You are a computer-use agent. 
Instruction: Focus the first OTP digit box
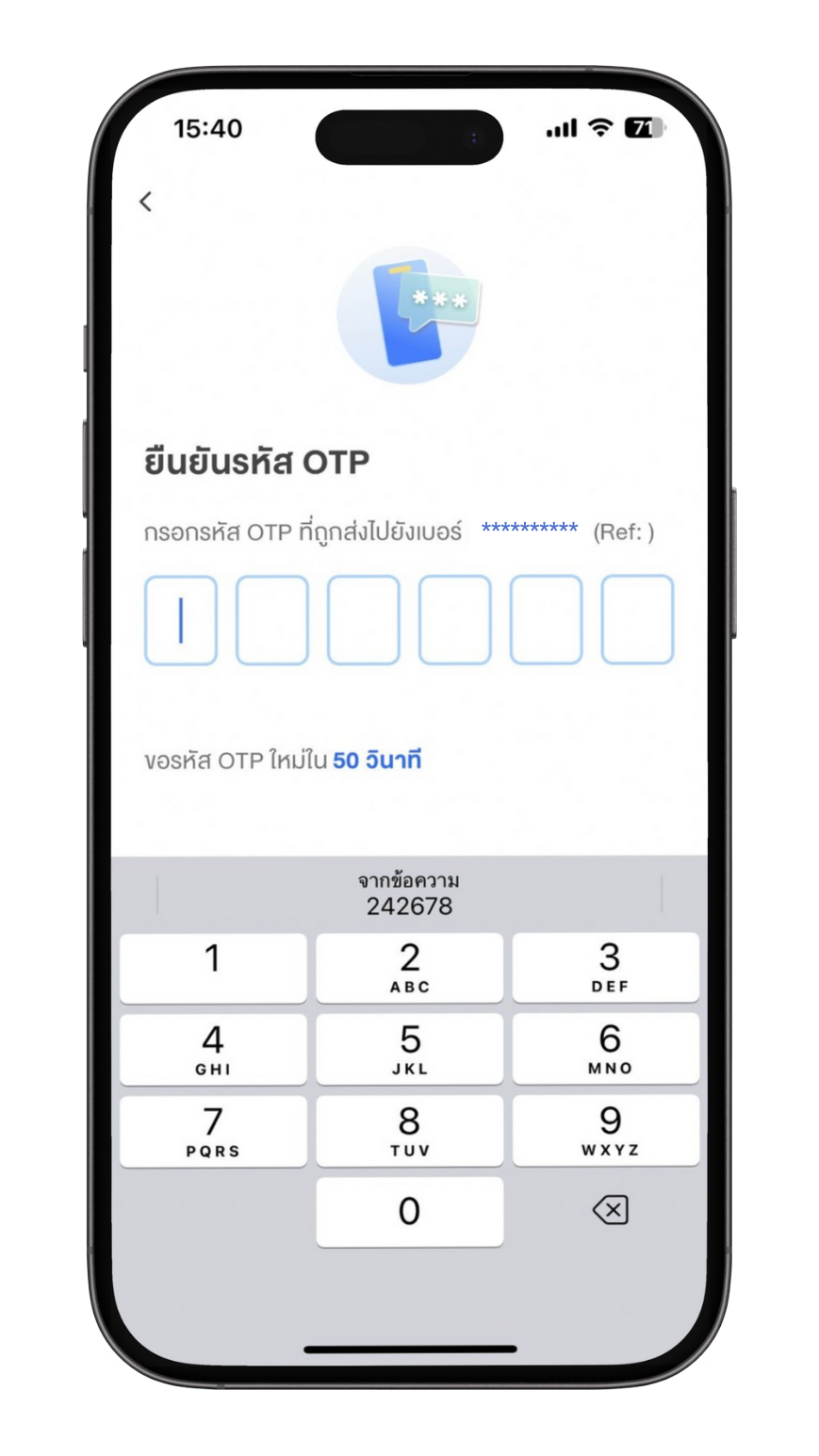point(181,620)
